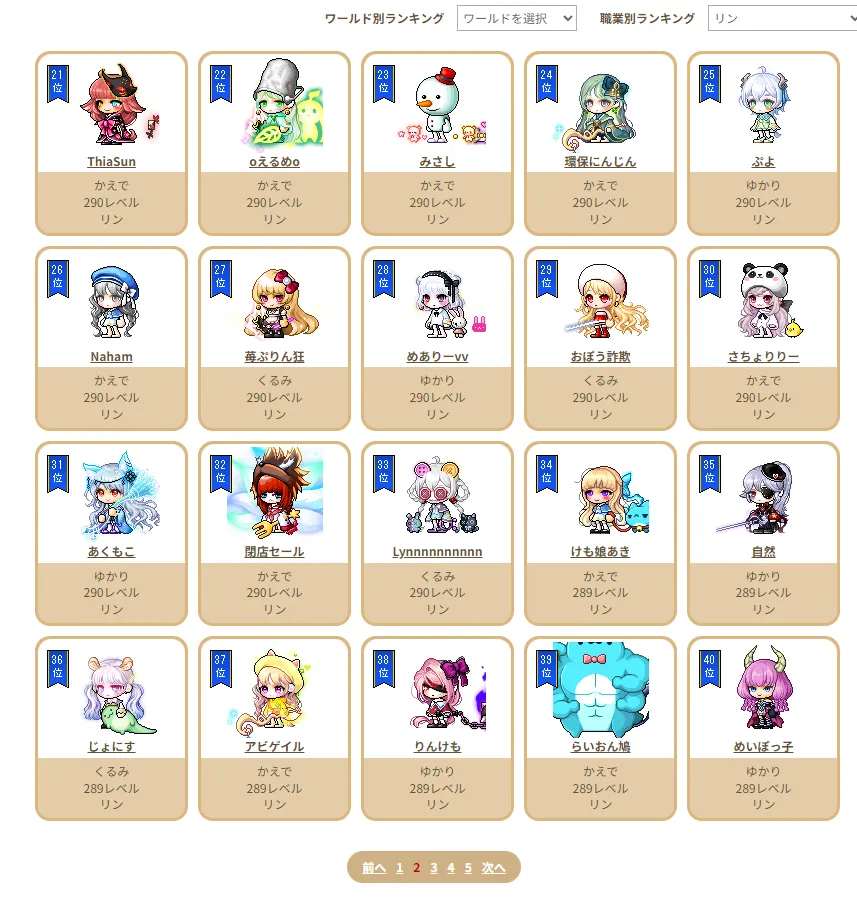Open the job ranking dropdown showing リン
Viewport: 857px width, 898px height.
tap(782, 18)
